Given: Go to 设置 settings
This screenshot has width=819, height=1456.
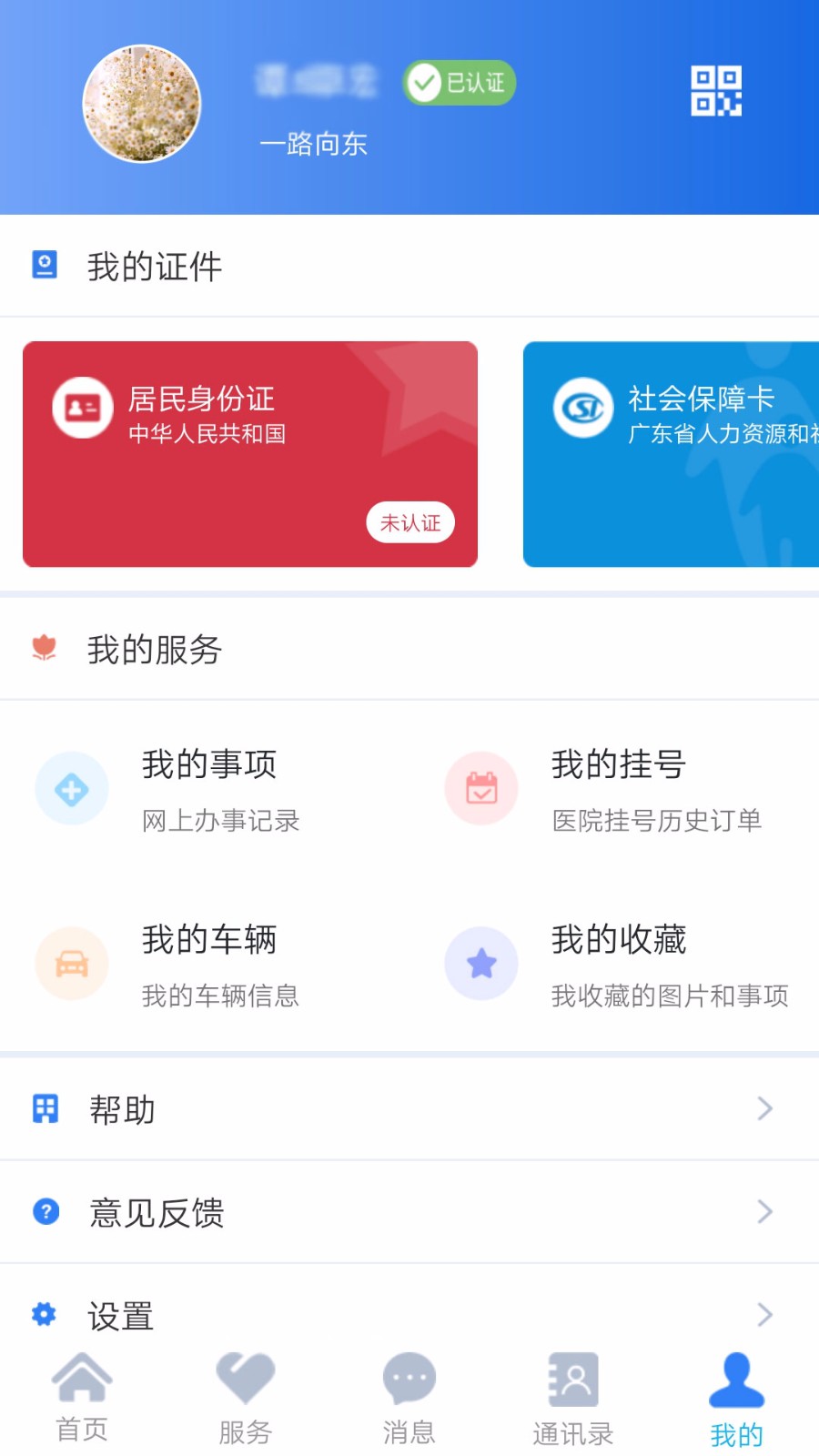Looking at the screenshot, I should (409, 1314).
